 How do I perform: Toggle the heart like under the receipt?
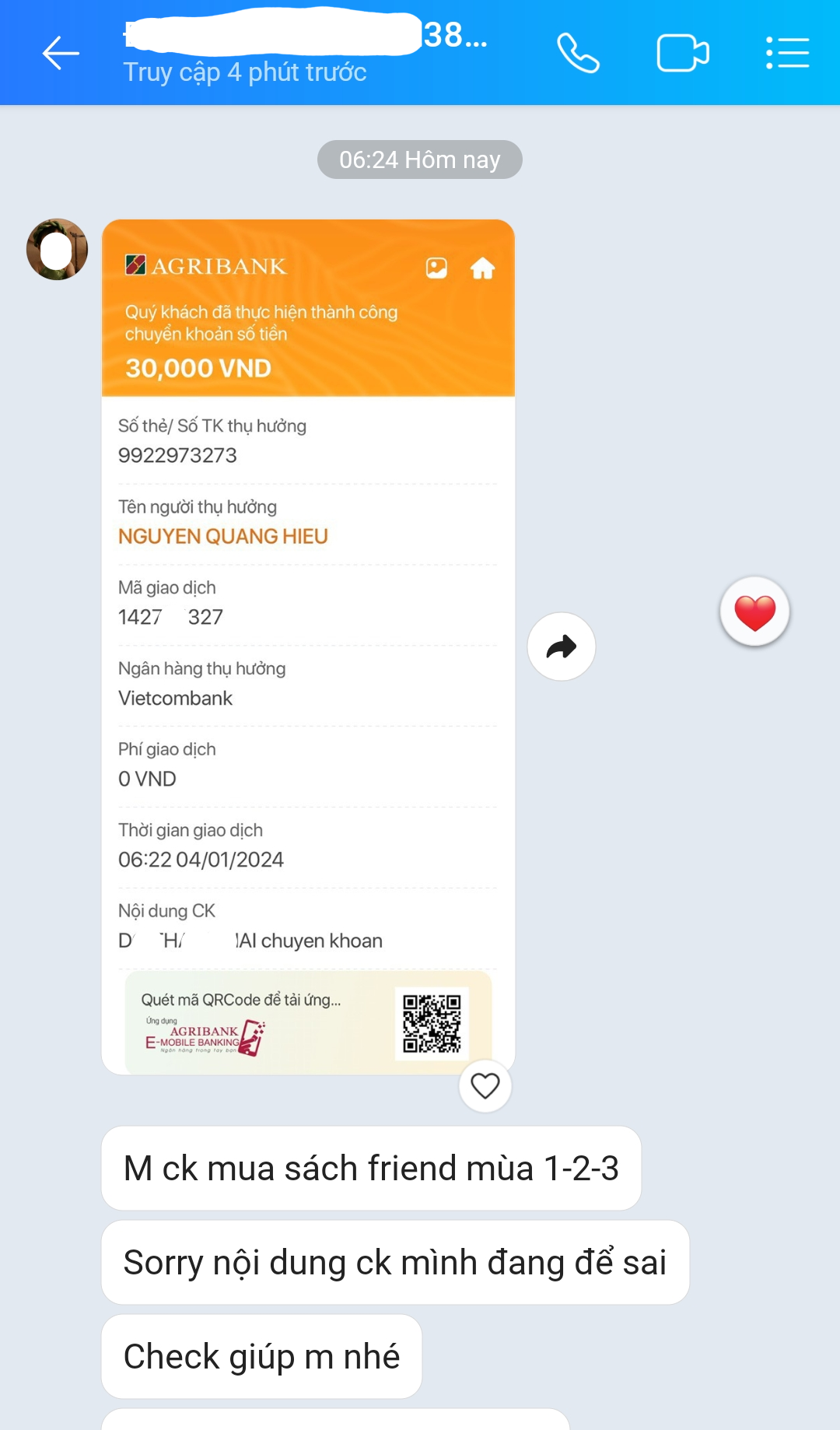pos(485,1085)
